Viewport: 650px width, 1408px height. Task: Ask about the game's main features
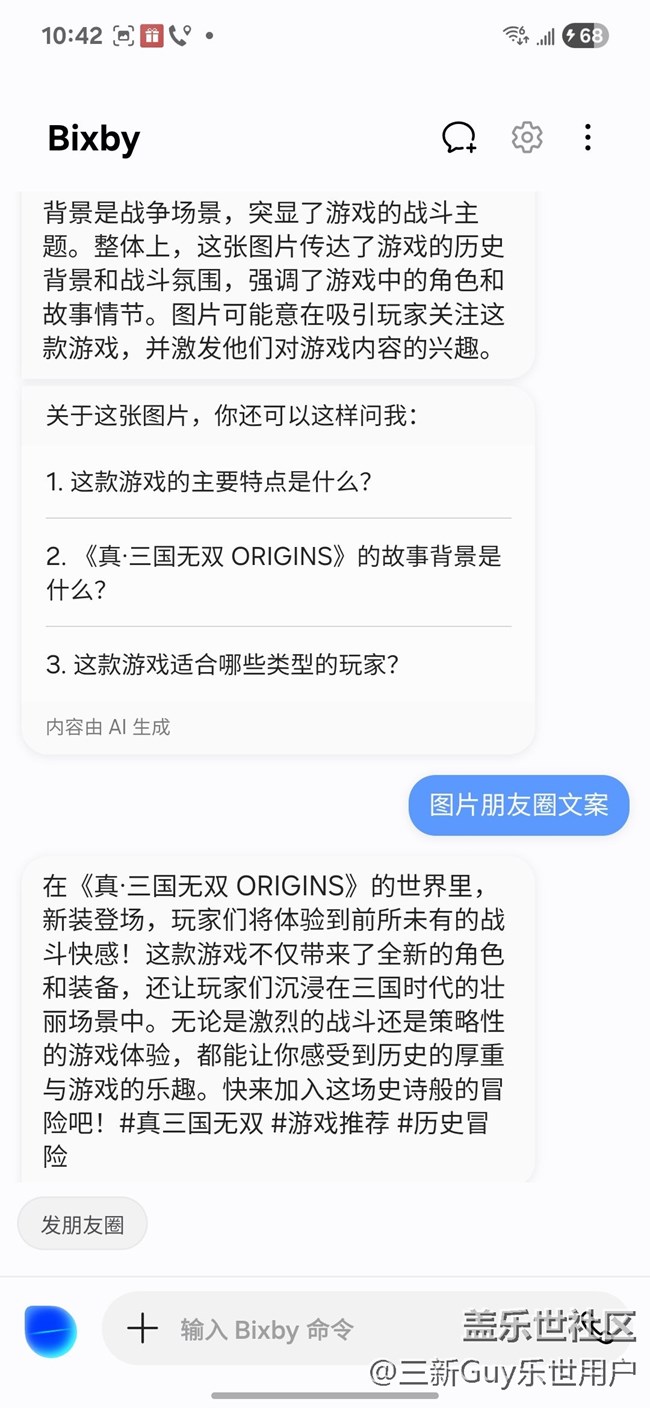click(209, 481)
